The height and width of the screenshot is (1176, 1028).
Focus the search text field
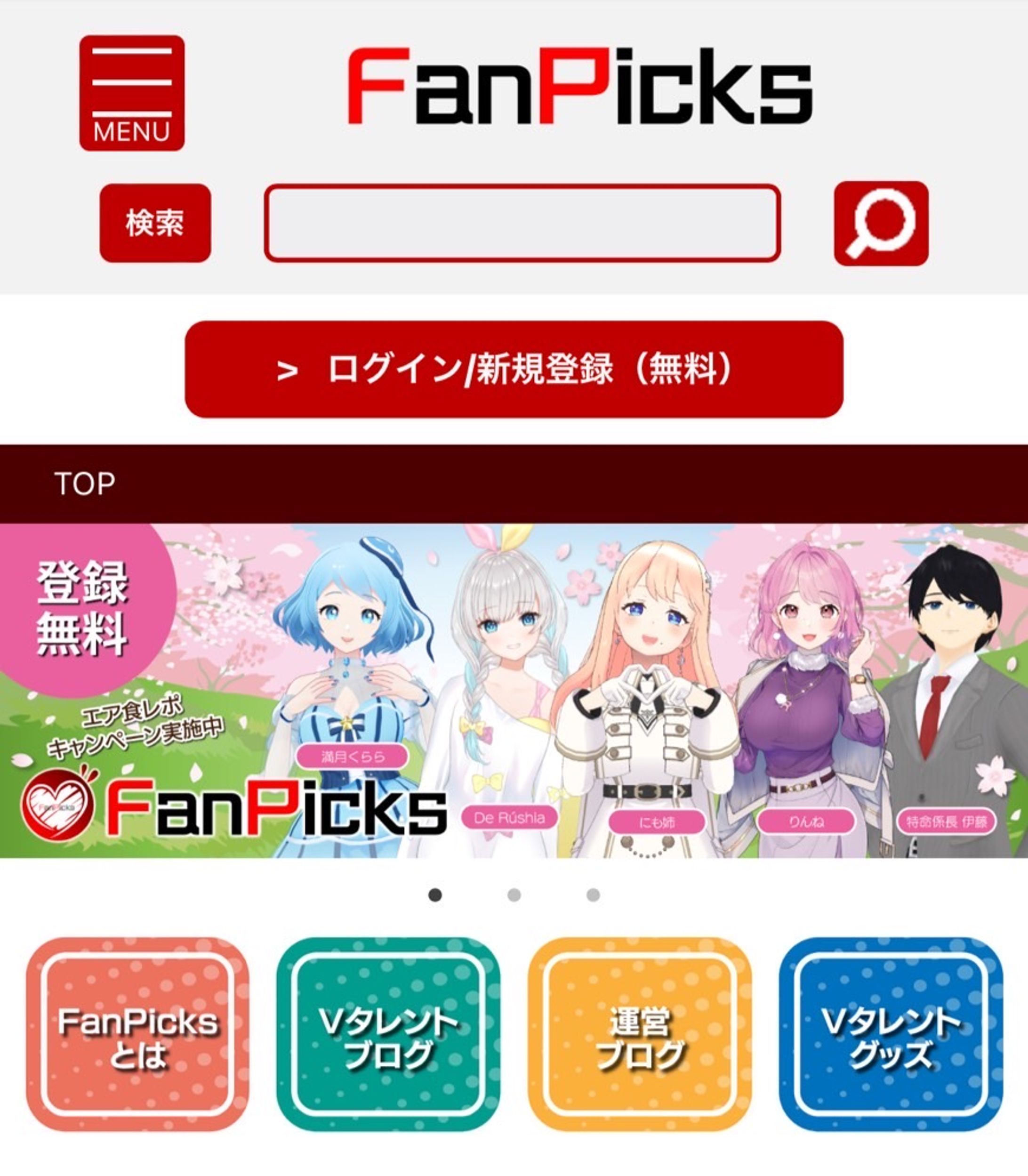click(x=522, y=223)
